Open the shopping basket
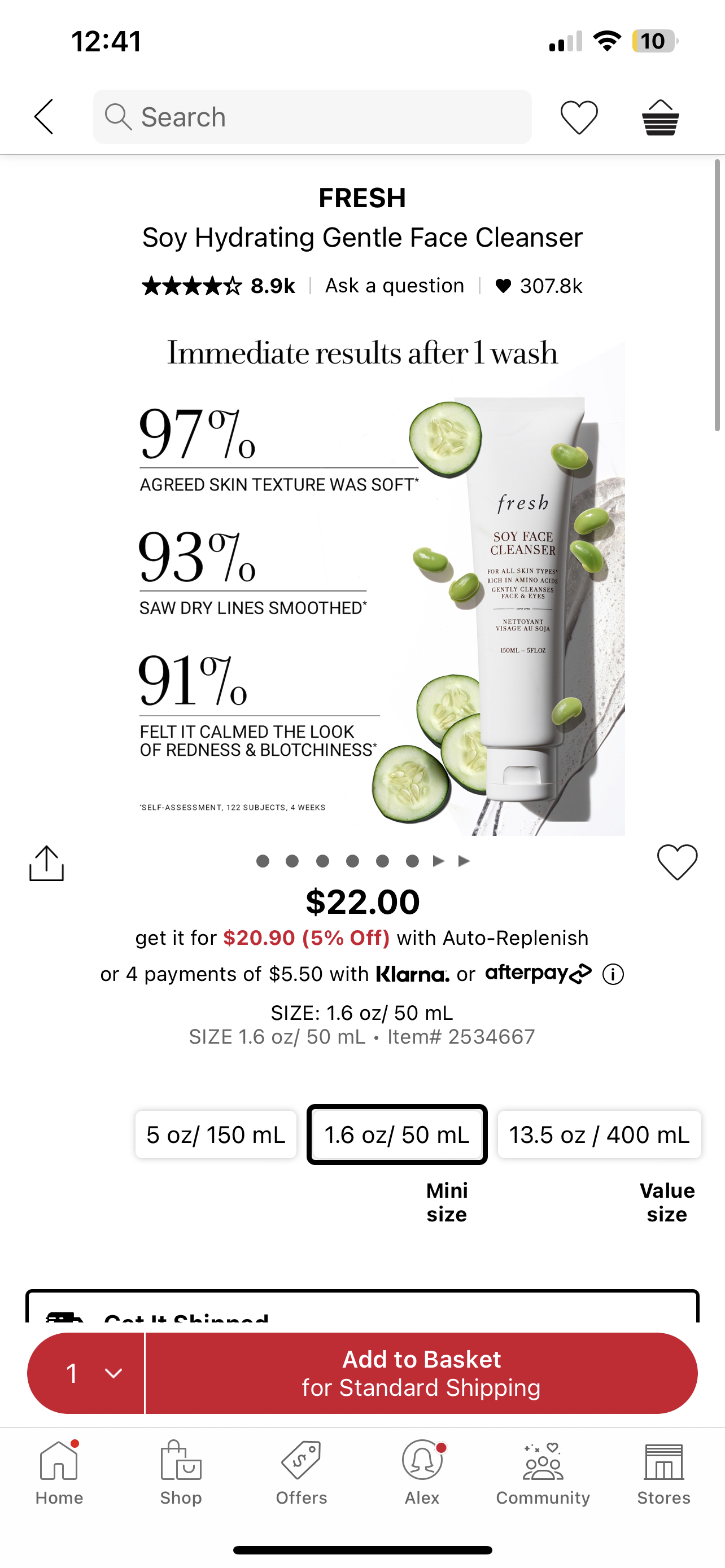The height and width of the screenshot is (1568, 725). [660, 117]
